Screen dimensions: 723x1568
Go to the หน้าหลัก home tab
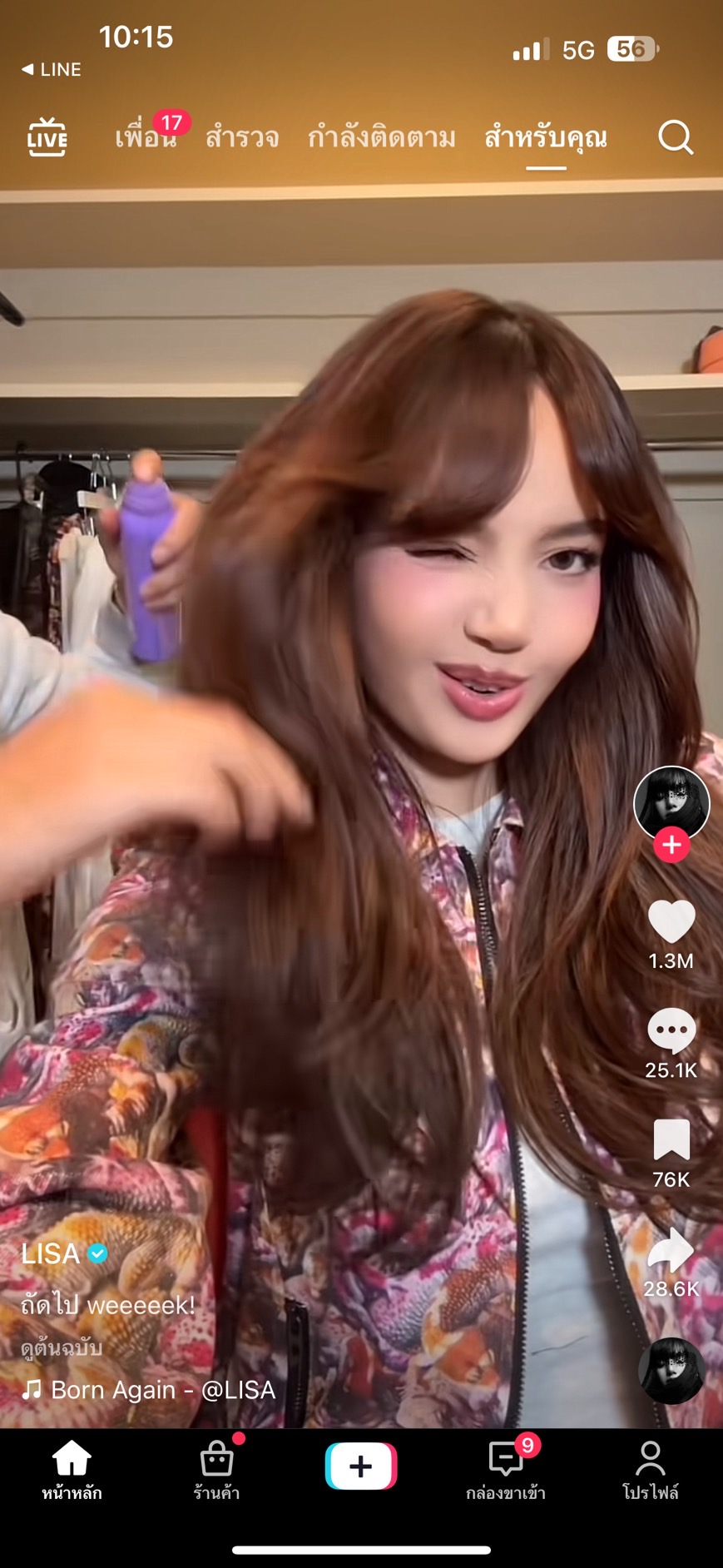[x=72, y=1471]
